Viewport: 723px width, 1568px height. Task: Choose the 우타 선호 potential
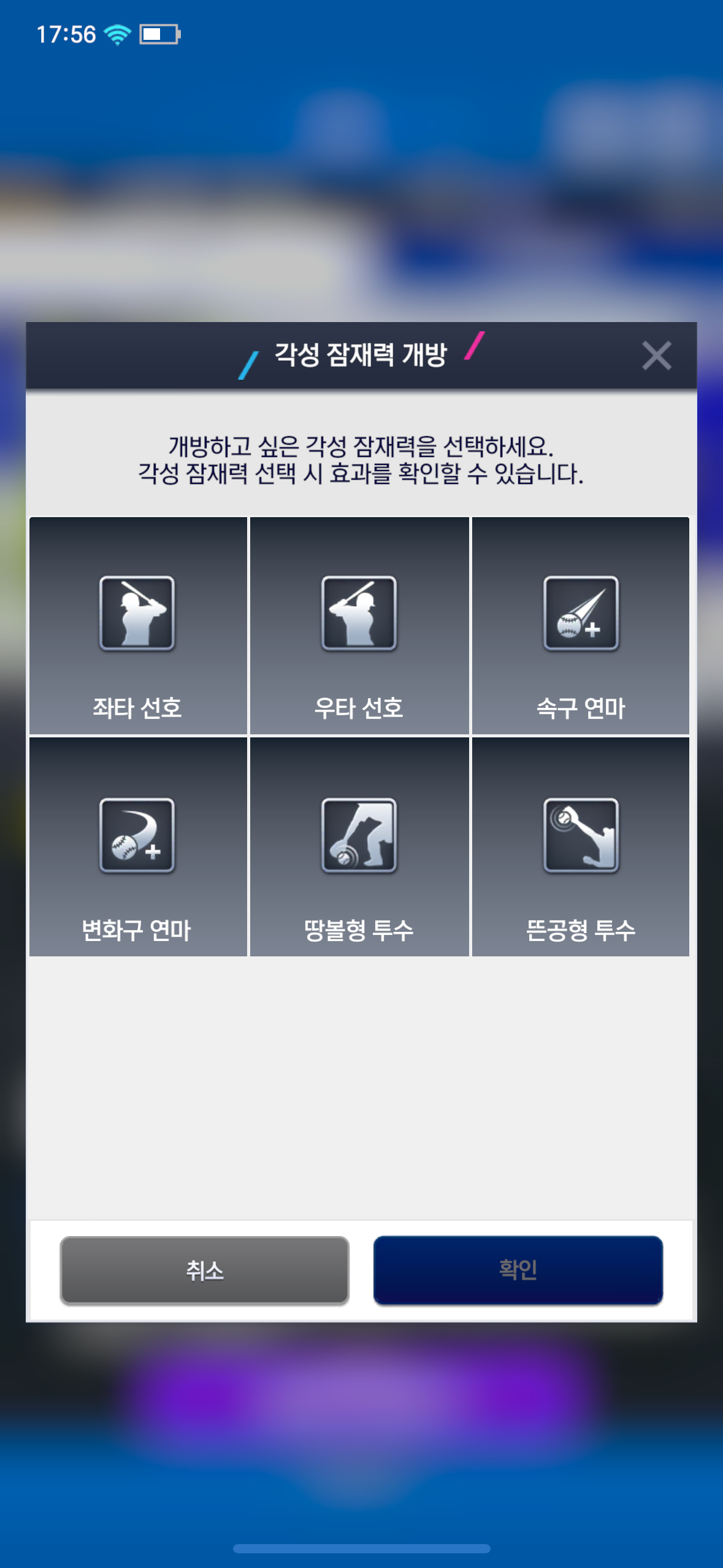click(359, 626)
